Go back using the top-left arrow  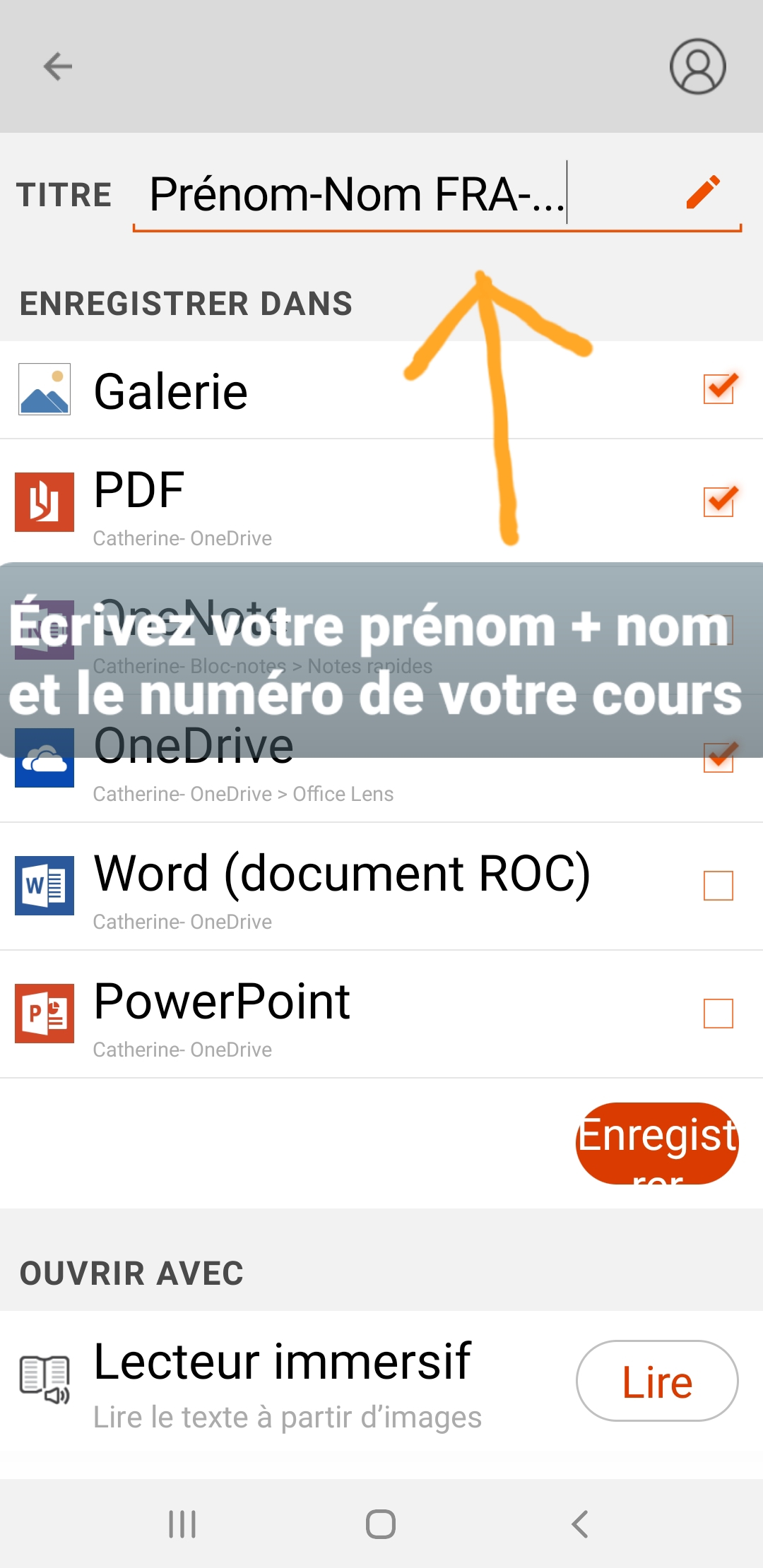(58, 67)
